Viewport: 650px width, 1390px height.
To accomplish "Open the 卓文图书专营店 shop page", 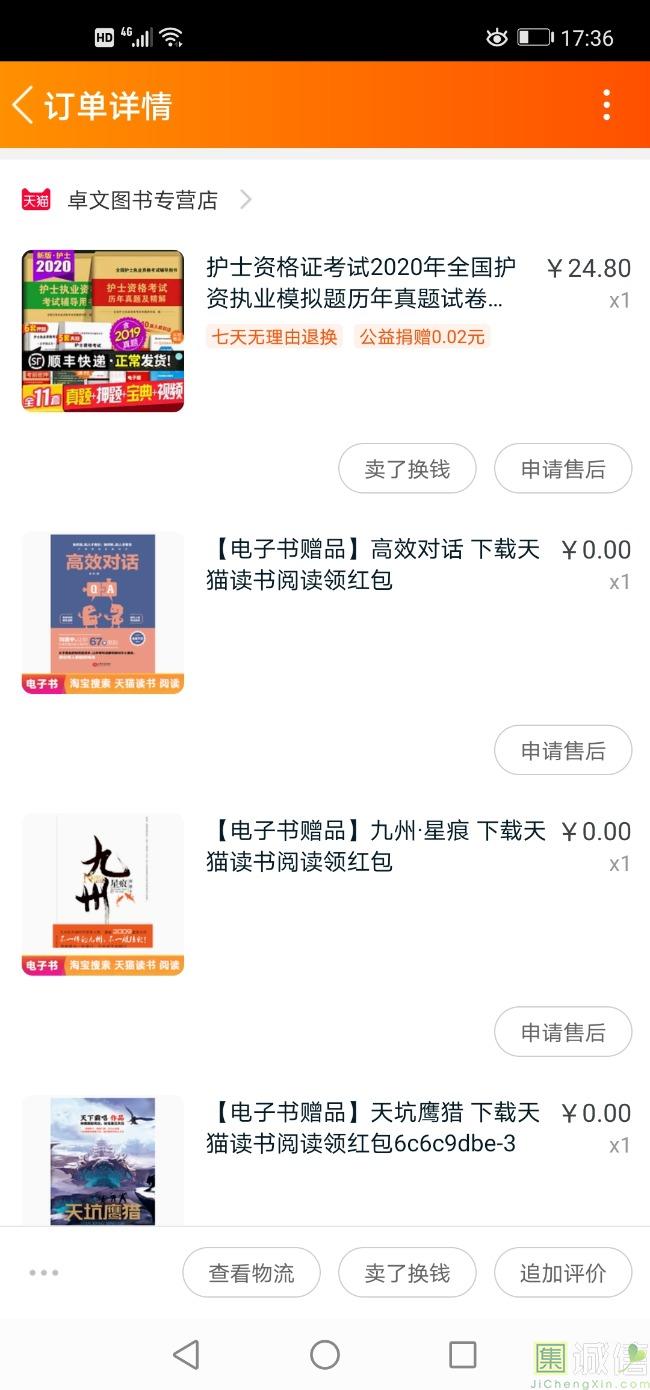I will (x=142, y=200).
